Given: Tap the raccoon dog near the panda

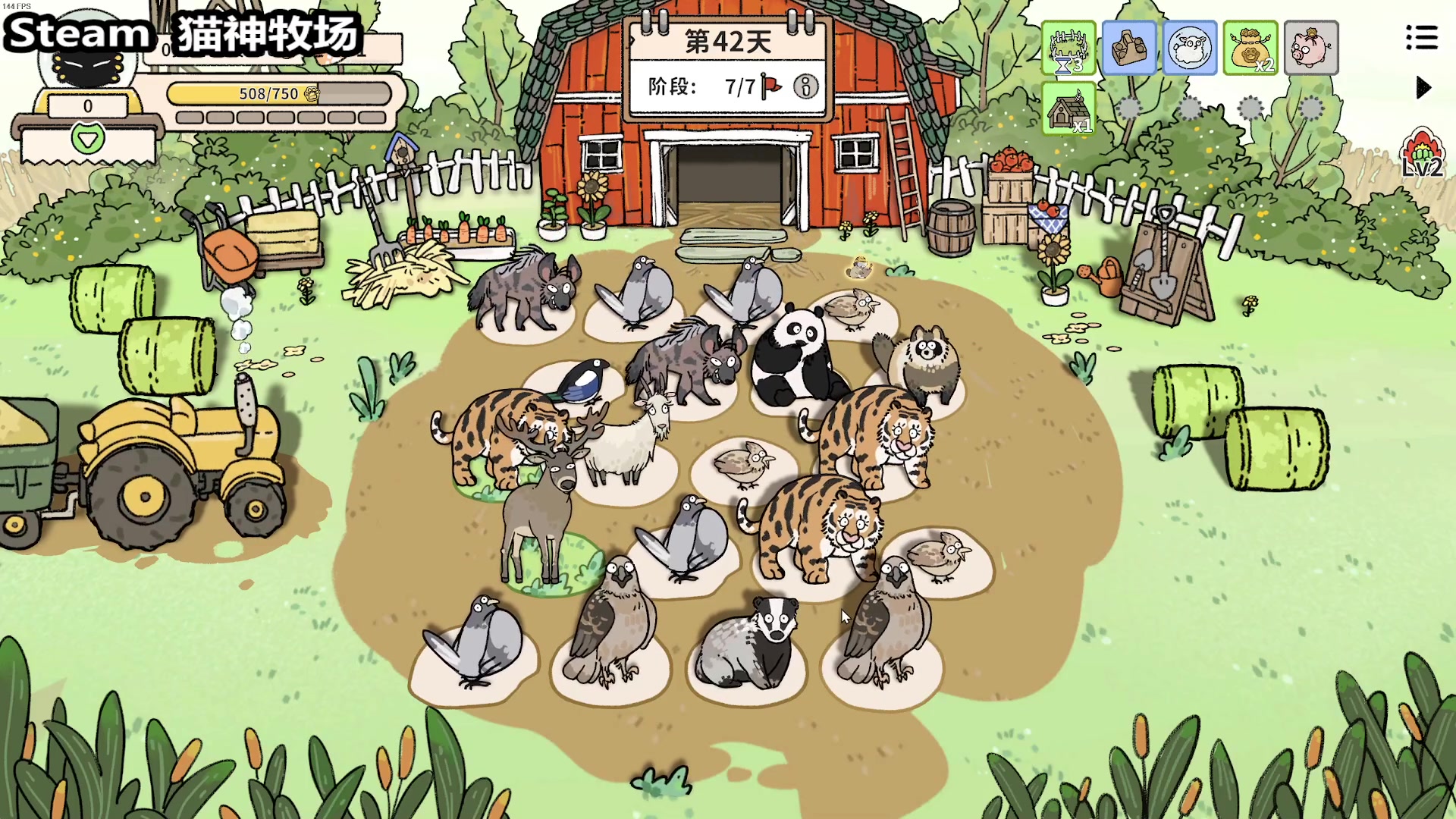Looking at the screenshot, I should click(921, 362).
